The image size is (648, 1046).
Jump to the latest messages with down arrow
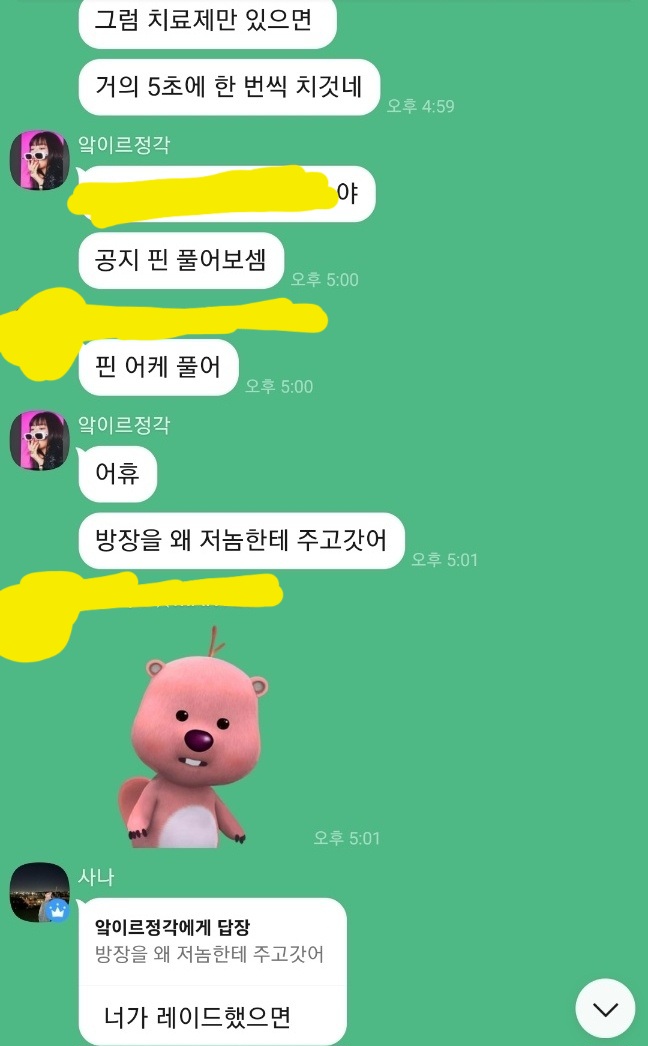605,1008
